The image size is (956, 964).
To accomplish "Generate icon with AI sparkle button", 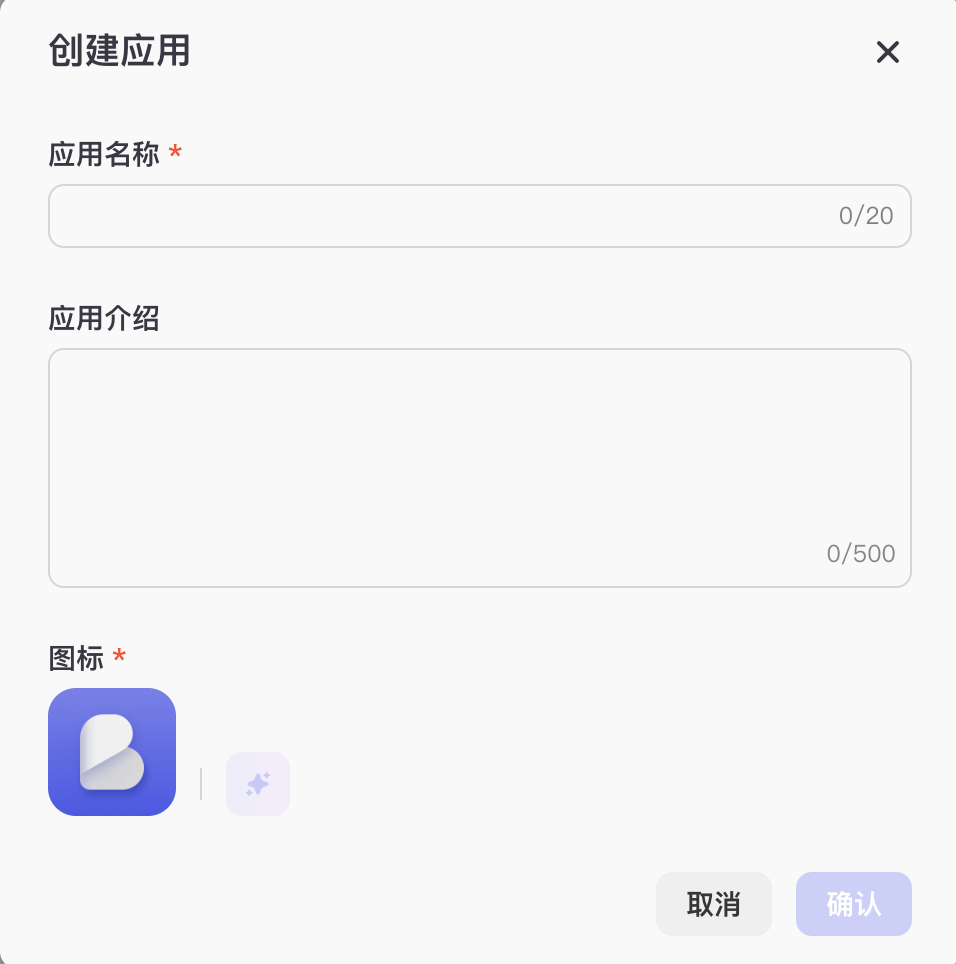I will coord(258,784).
